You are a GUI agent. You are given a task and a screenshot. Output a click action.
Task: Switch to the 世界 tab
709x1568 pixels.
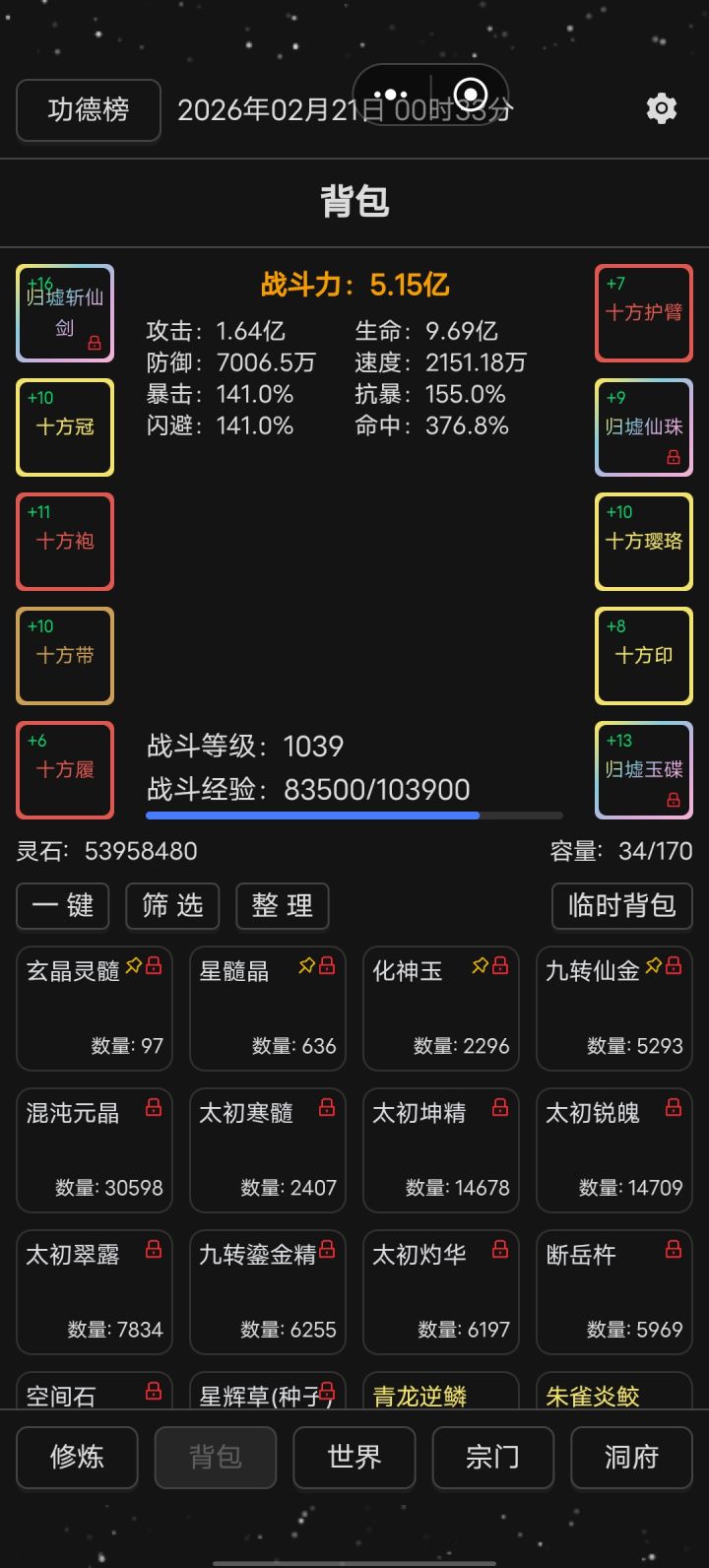click(x=354, y=1458)
